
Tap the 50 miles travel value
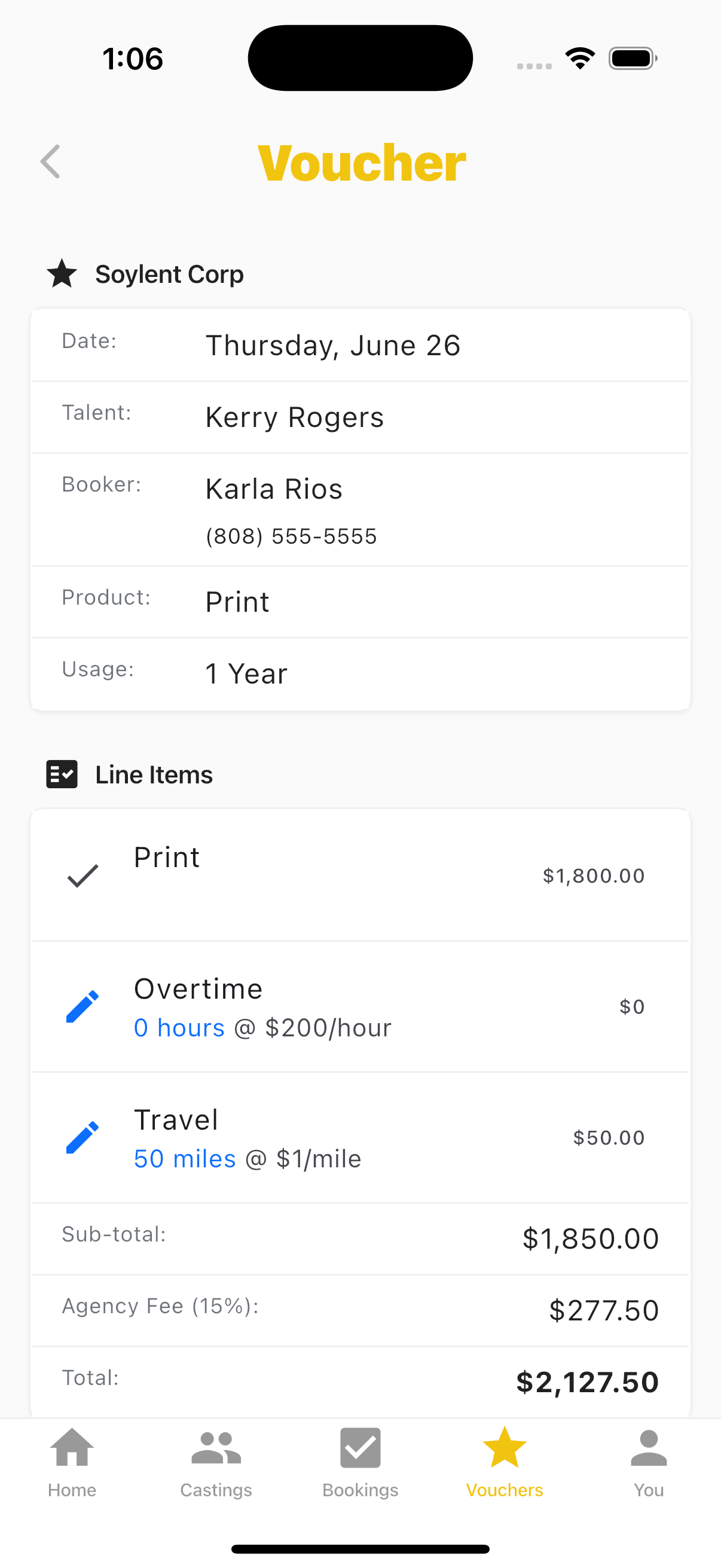(184, 1158)
